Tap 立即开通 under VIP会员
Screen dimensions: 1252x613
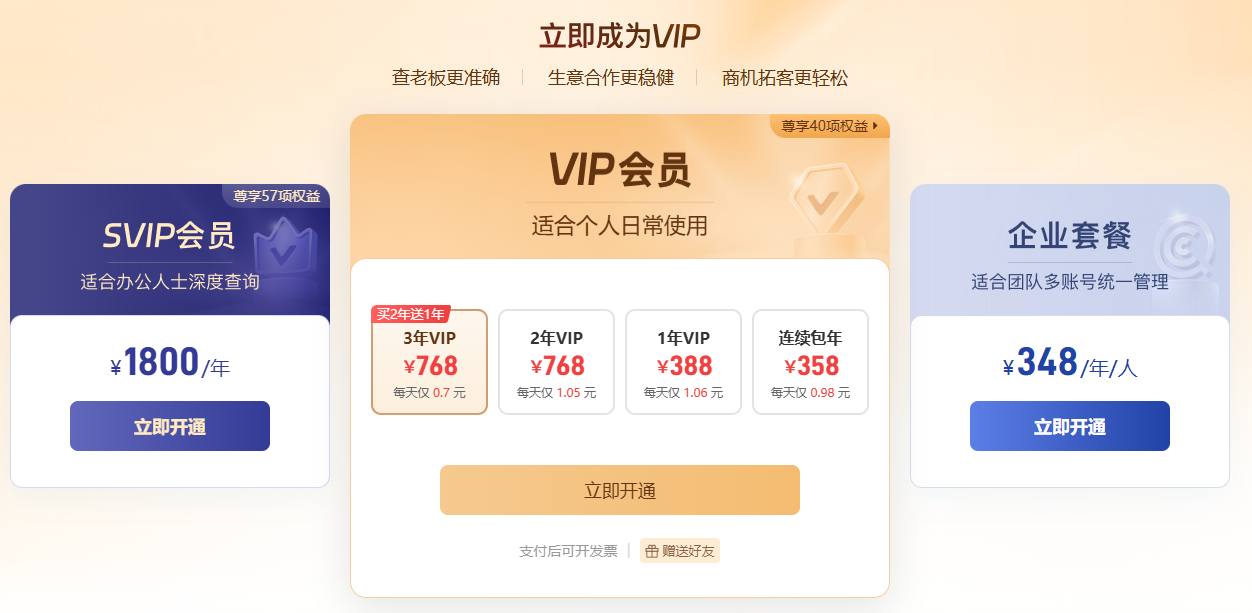(620, 490)
